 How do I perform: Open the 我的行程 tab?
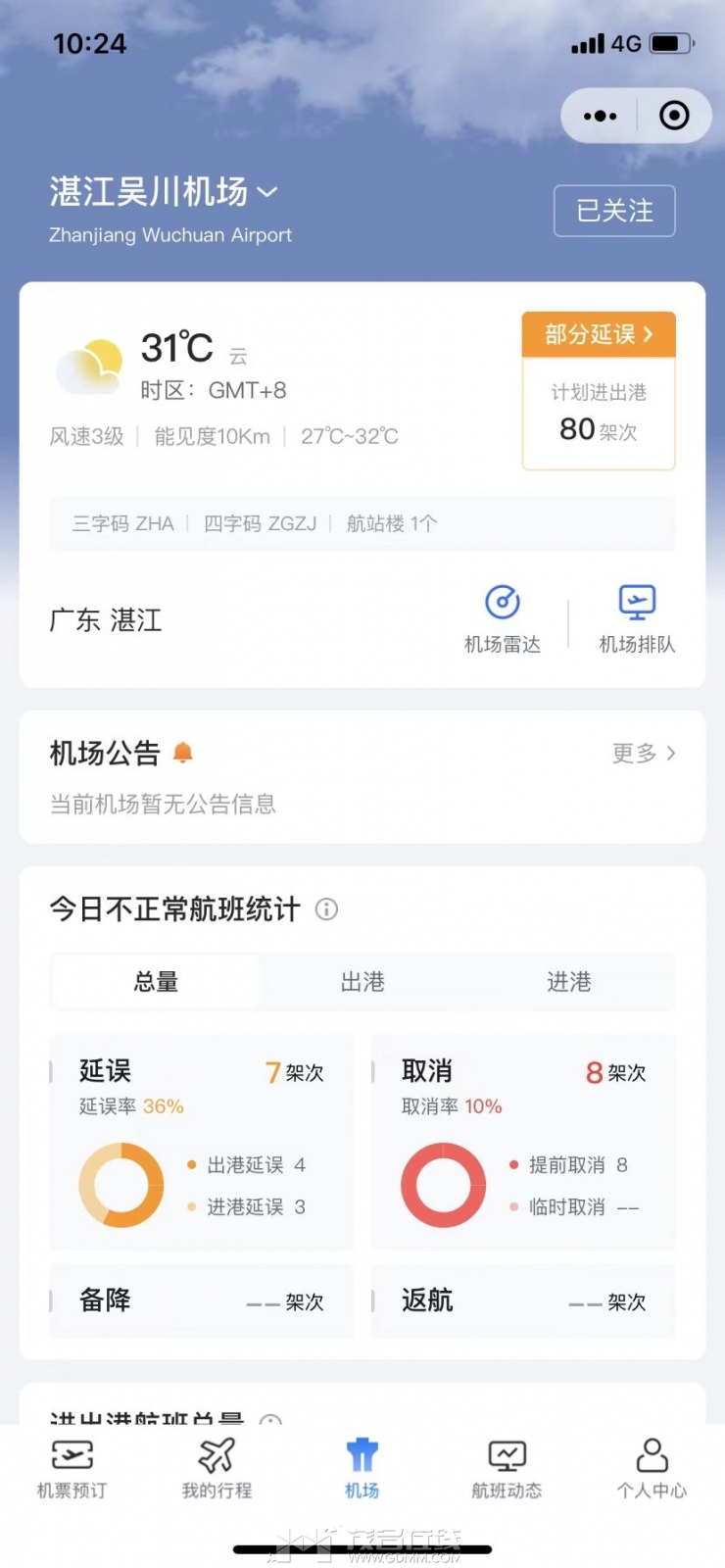(x=217, y=1468)
